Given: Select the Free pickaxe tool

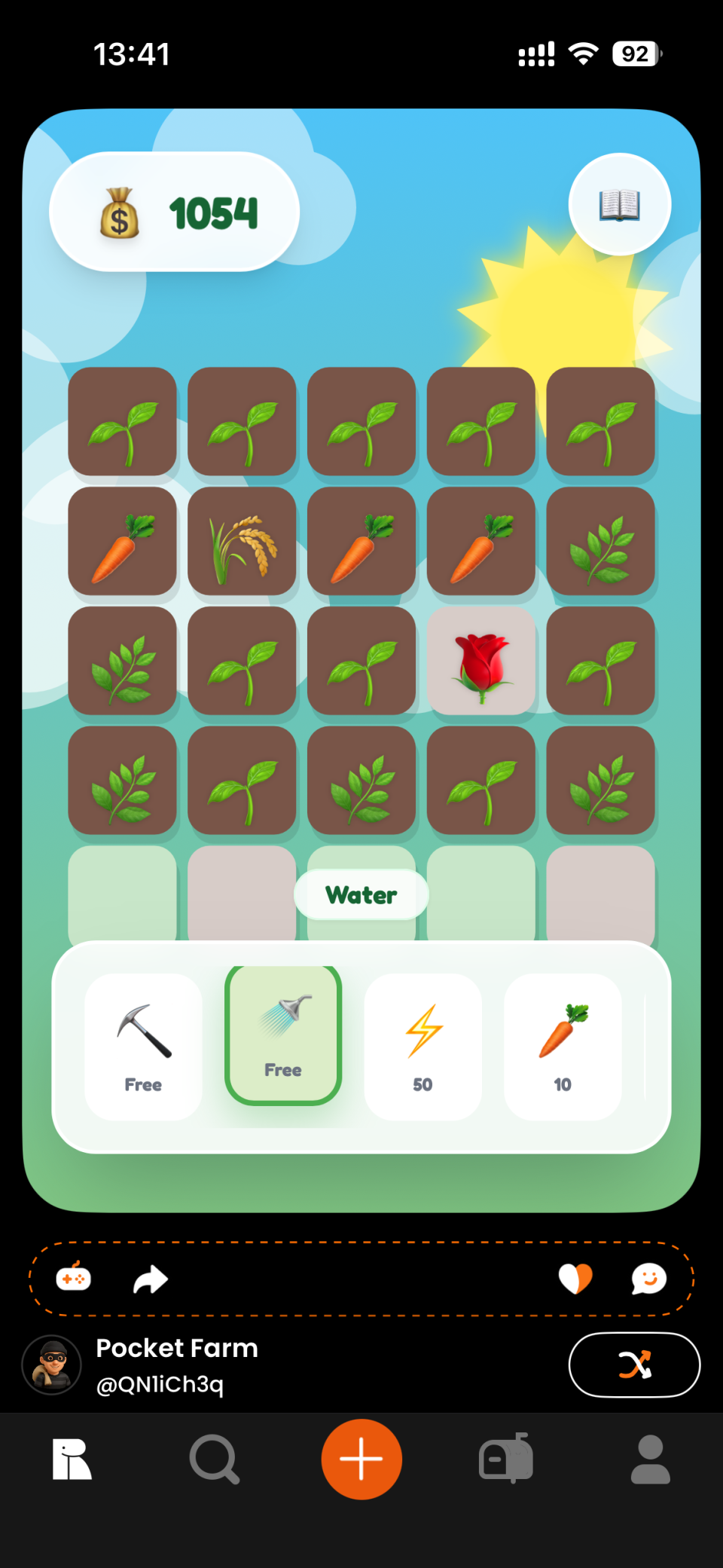Looking at the screenshot, I should click(143, 1047).
